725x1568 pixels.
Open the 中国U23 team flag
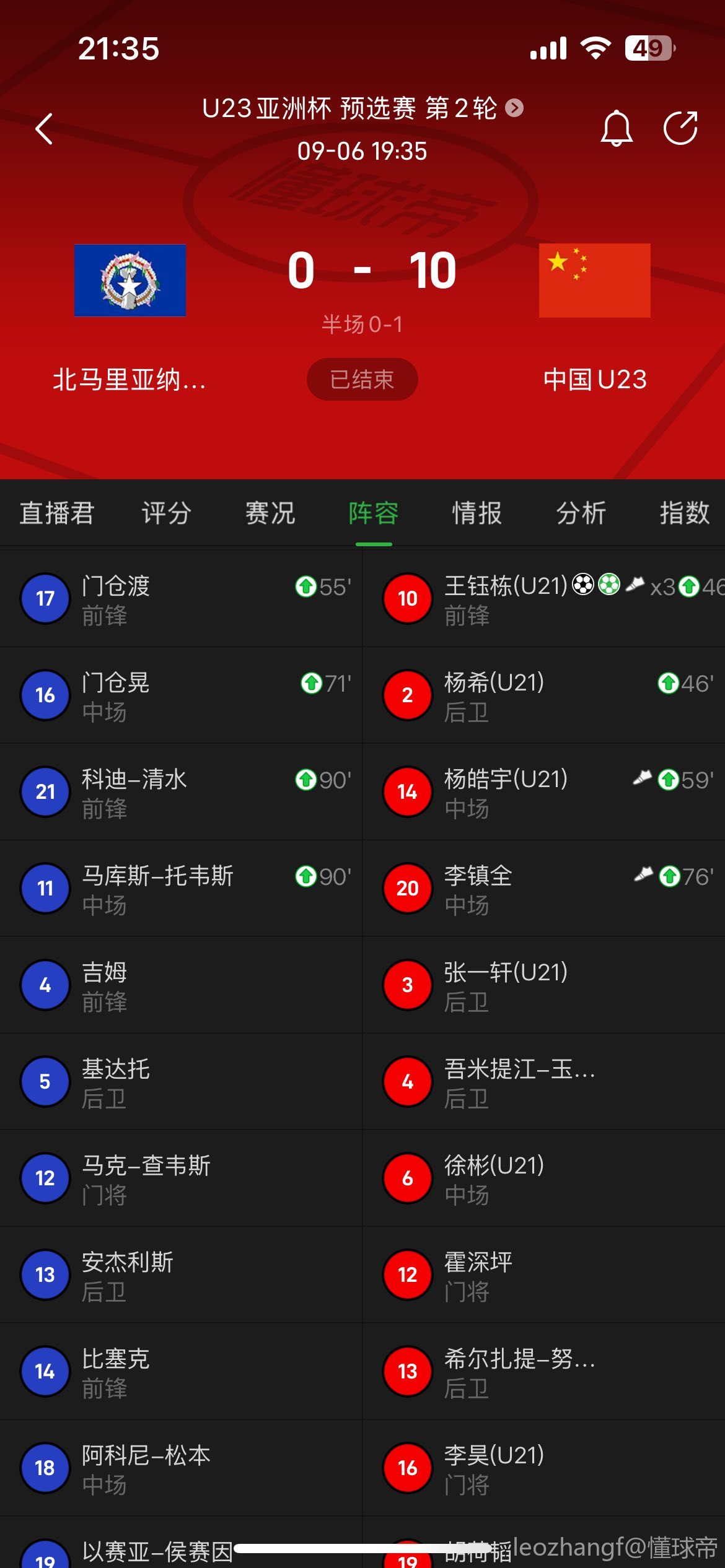coord(595,281)
